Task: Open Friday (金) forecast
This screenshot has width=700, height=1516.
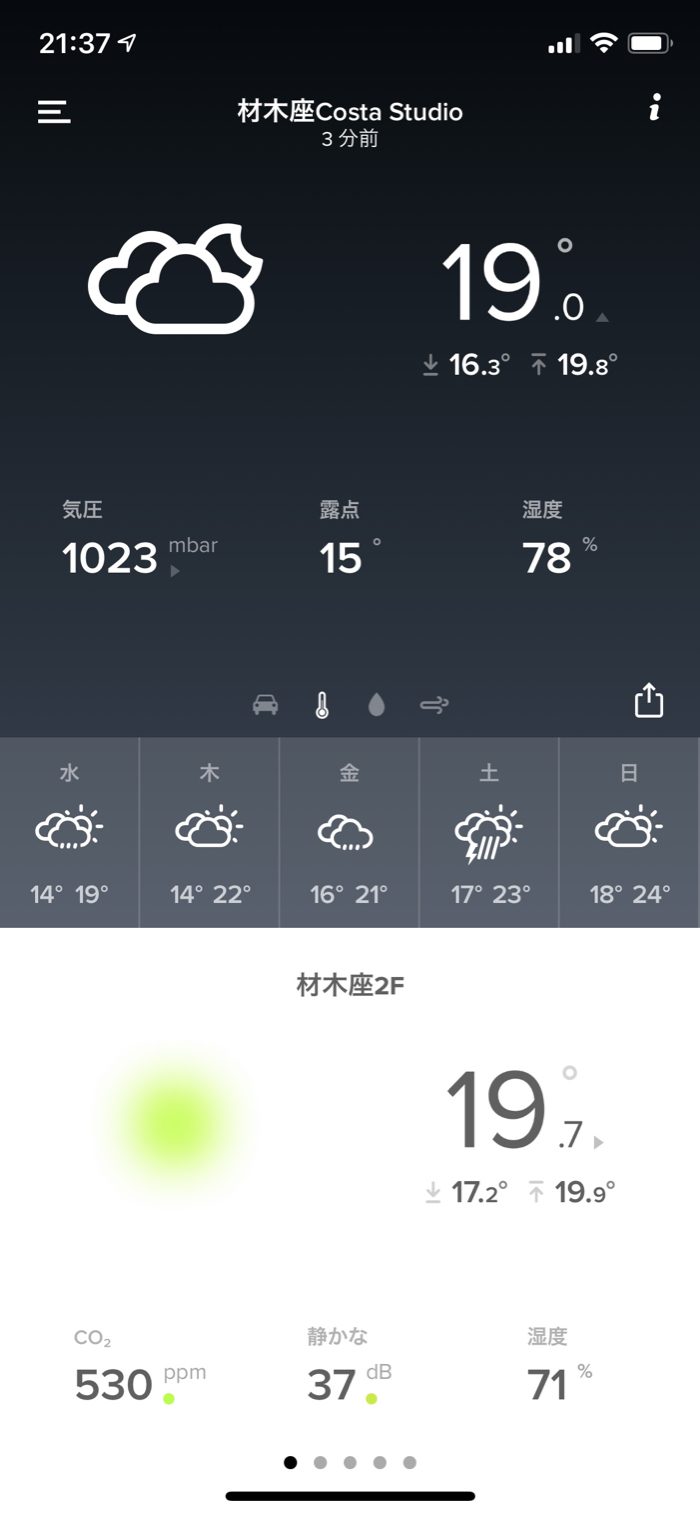Action: click(349, 832)
